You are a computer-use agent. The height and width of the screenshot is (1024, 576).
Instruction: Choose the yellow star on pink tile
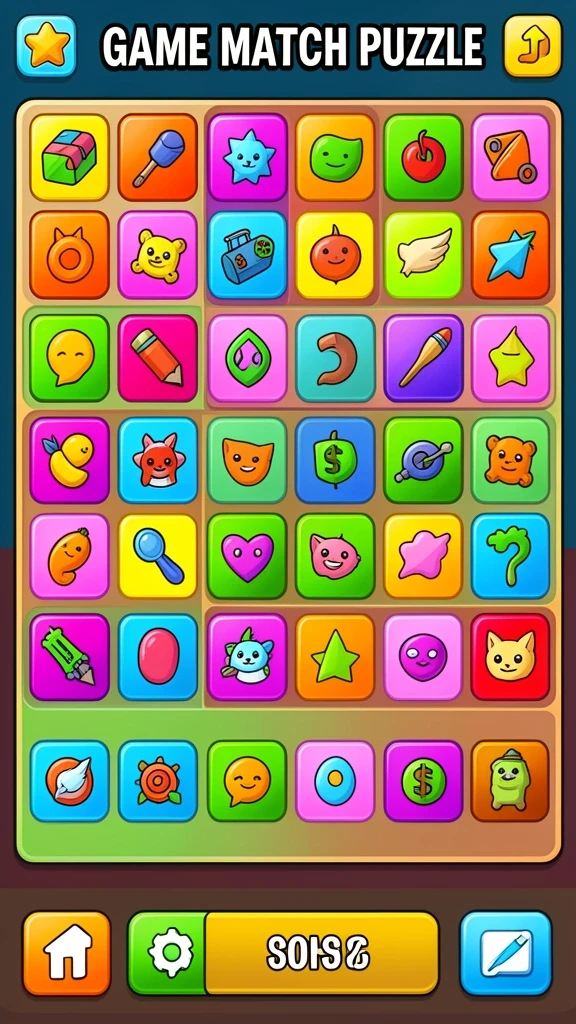(510, 358)
